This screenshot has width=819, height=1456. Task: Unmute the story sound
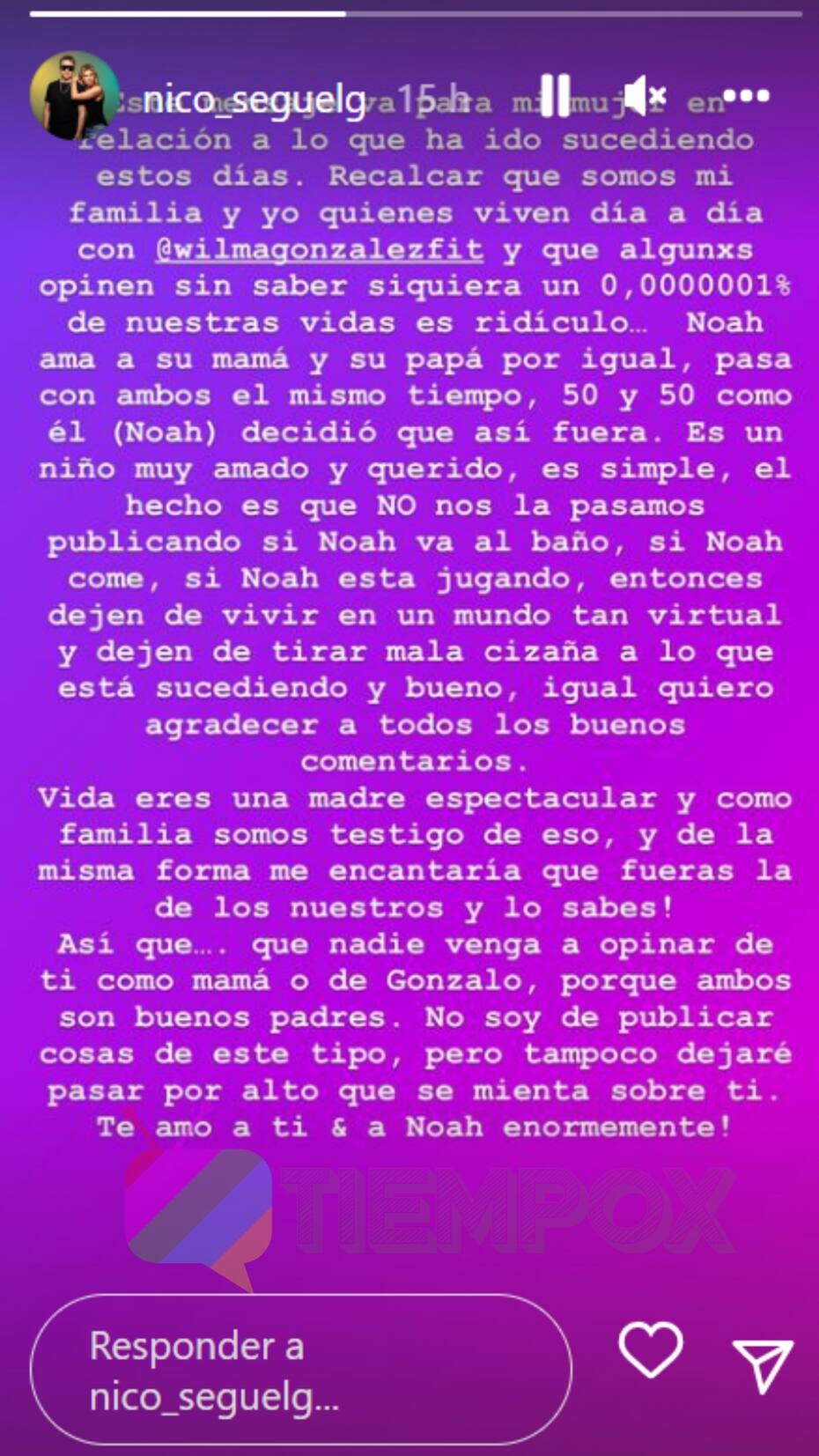tap(644, 95)
